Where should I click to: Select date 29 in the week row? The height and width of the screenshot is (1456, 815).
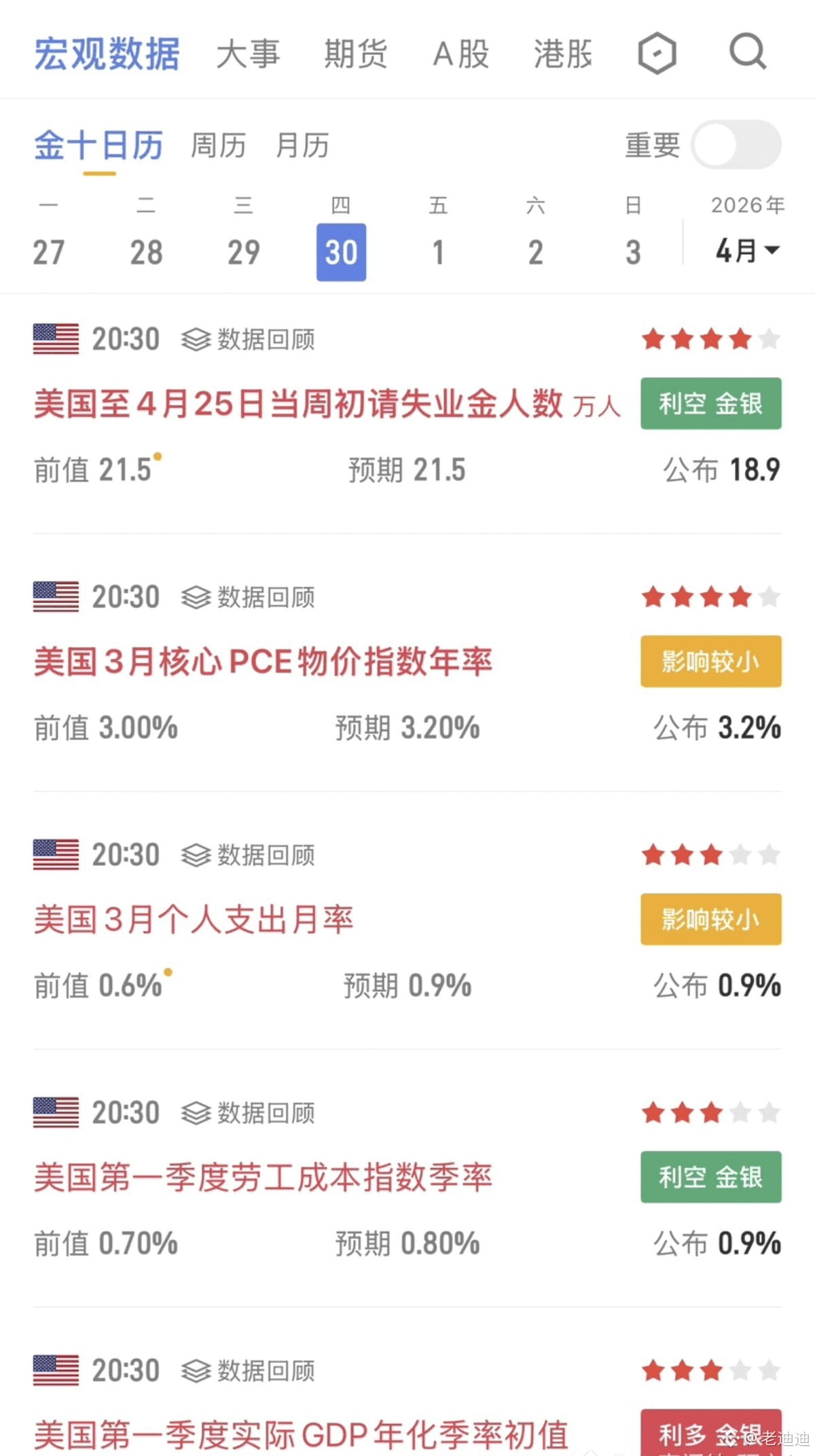(244, 252)
